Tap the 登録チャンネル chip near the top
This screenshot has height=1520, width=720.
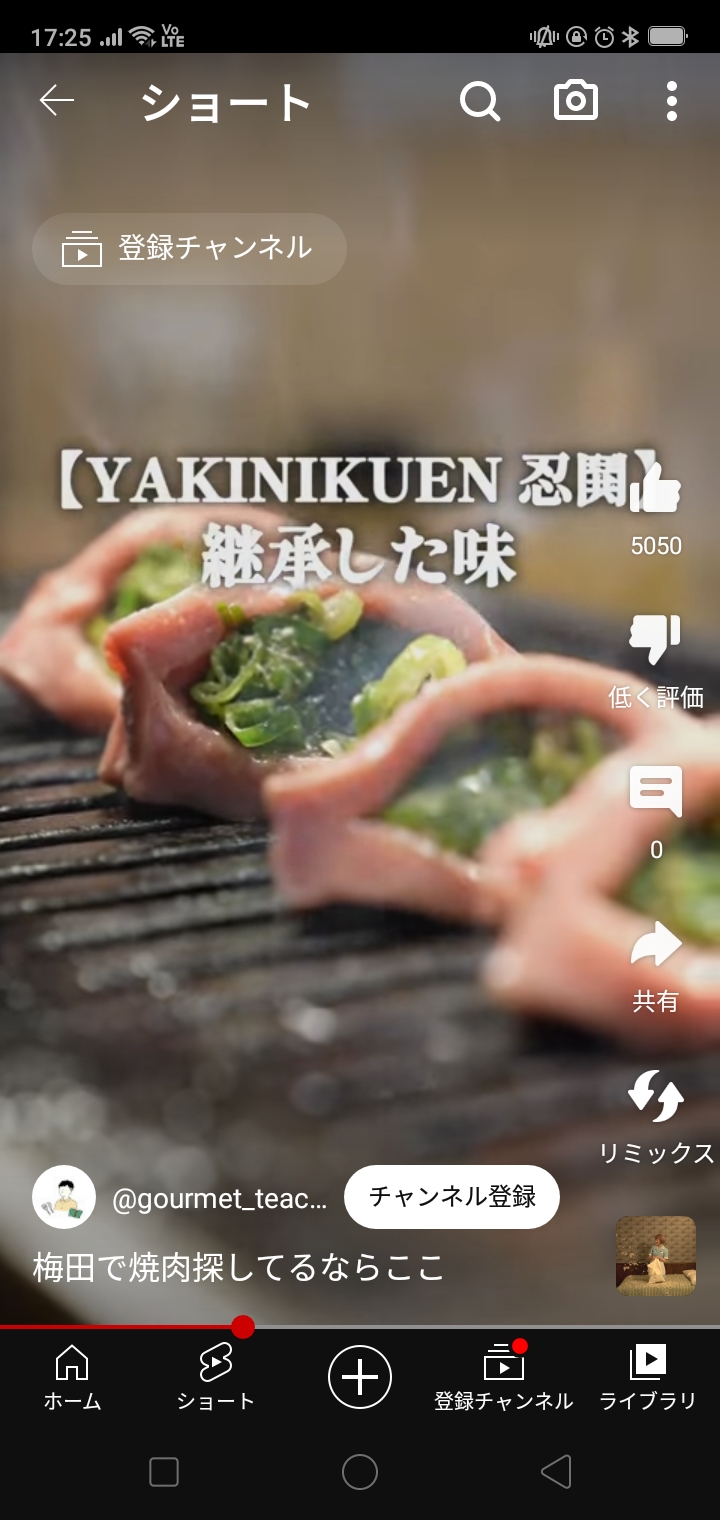[x=190, y=249]
